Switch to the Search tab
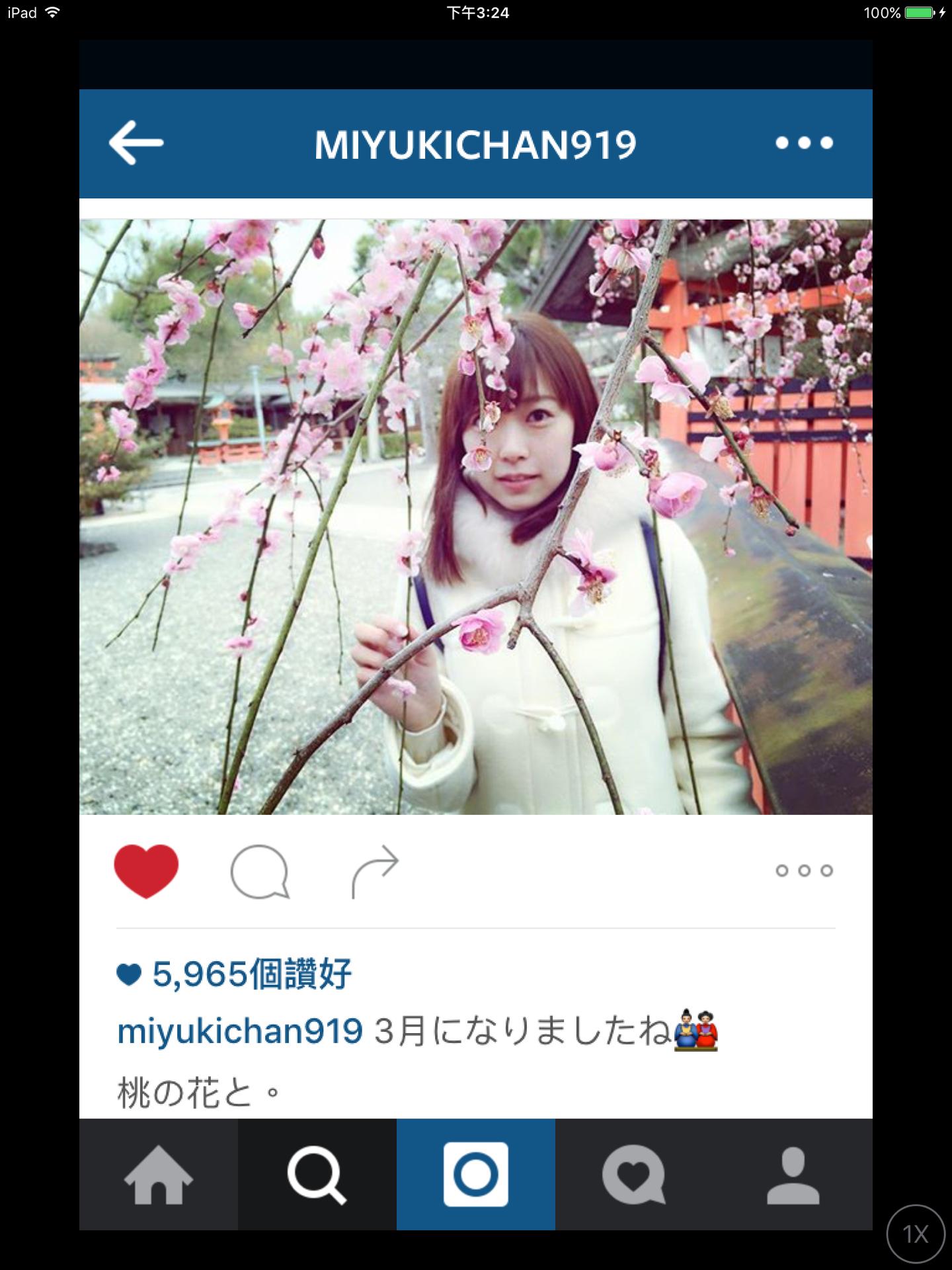Viewport: 952px width, 1270px height. [317, 1175]
